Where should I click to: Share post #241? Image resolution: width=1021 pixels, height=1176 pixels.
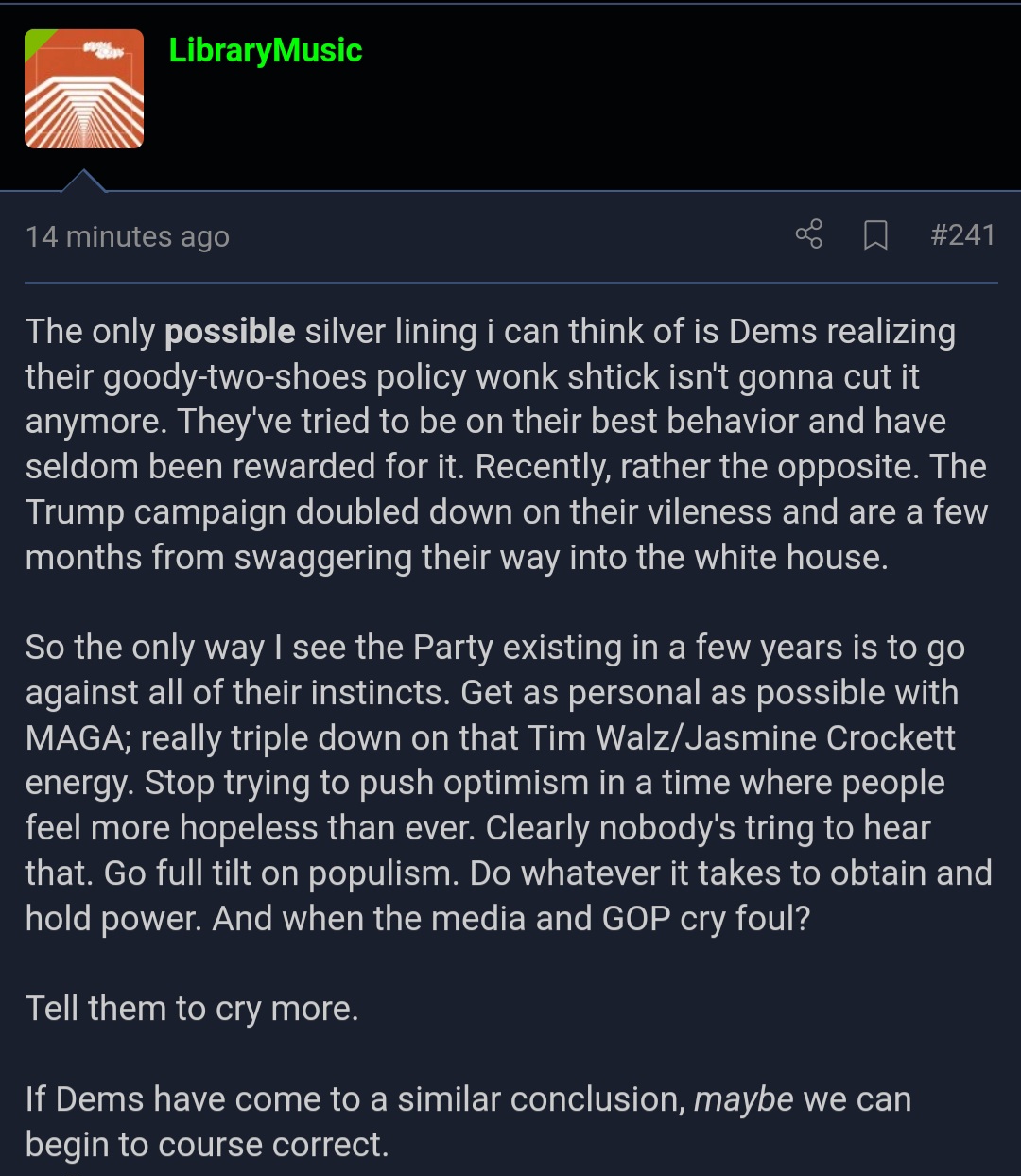[x=809, y=234]
